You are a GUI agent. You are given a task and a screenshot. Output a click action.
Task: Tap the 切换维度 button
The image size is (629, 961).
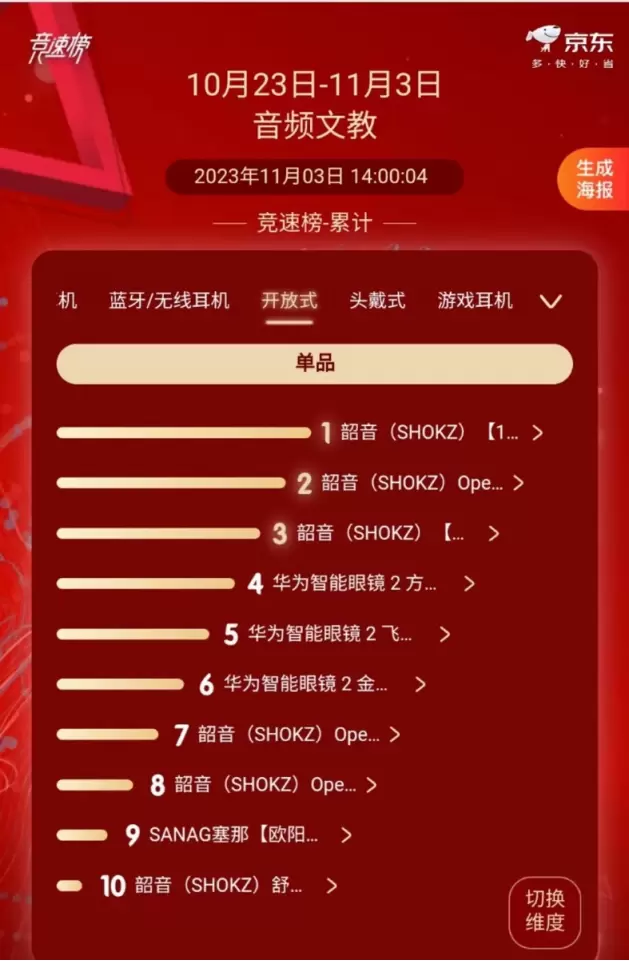(544, 910)
